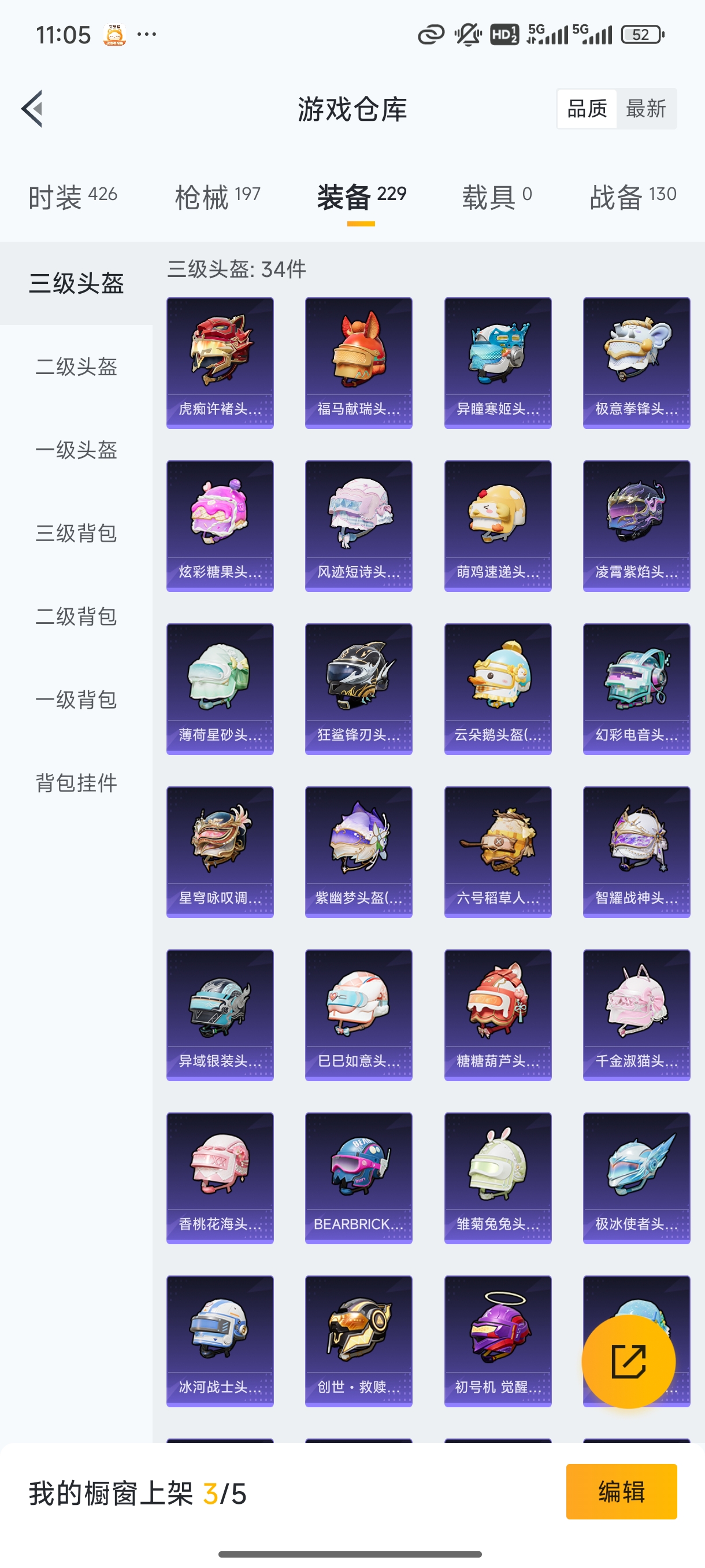
Task: Open the 狂鲨锋刃 helmet item
Action: [358, 689]
